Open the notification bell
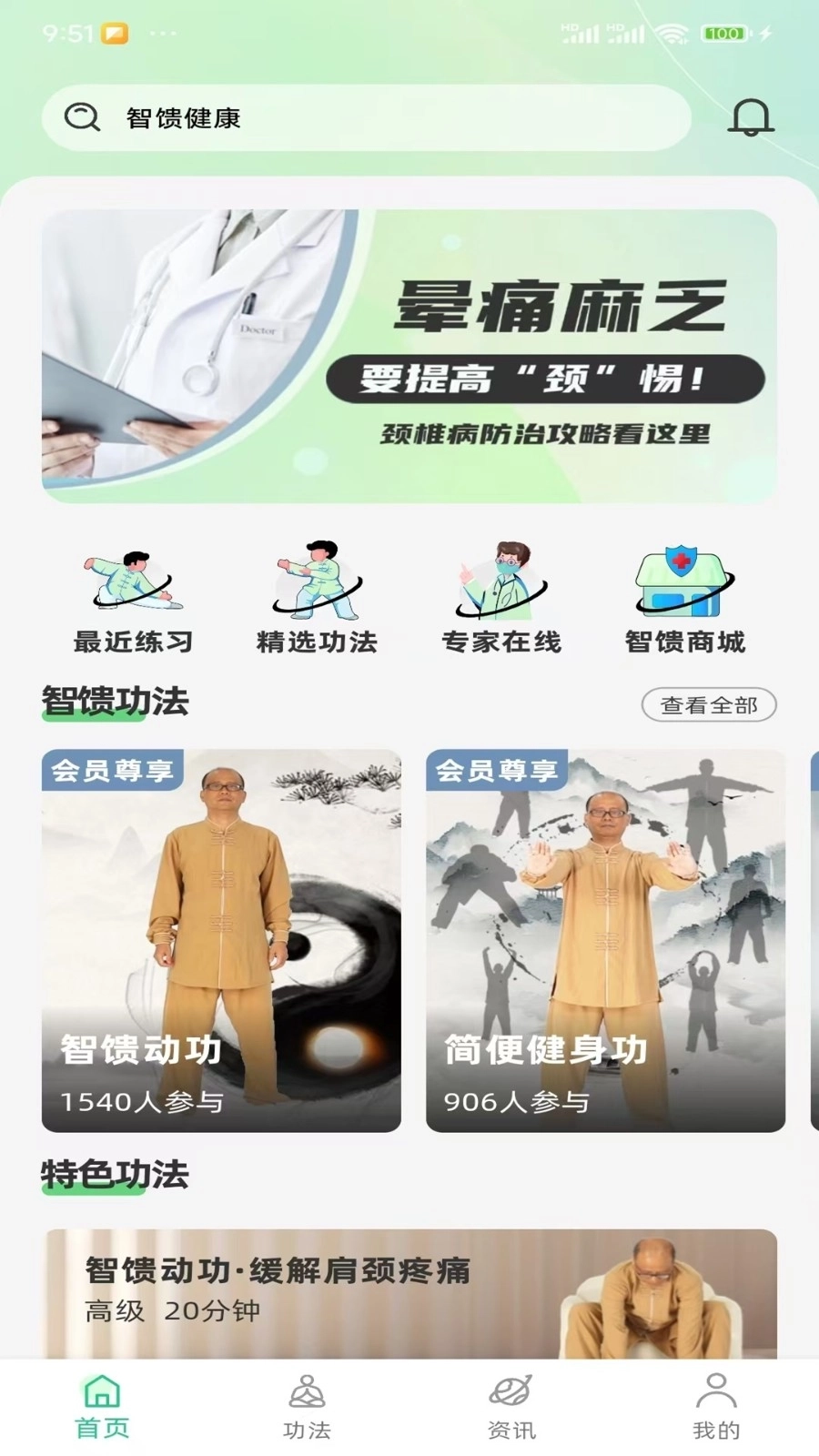This screenshot has width=819, height=1456. 750,117
